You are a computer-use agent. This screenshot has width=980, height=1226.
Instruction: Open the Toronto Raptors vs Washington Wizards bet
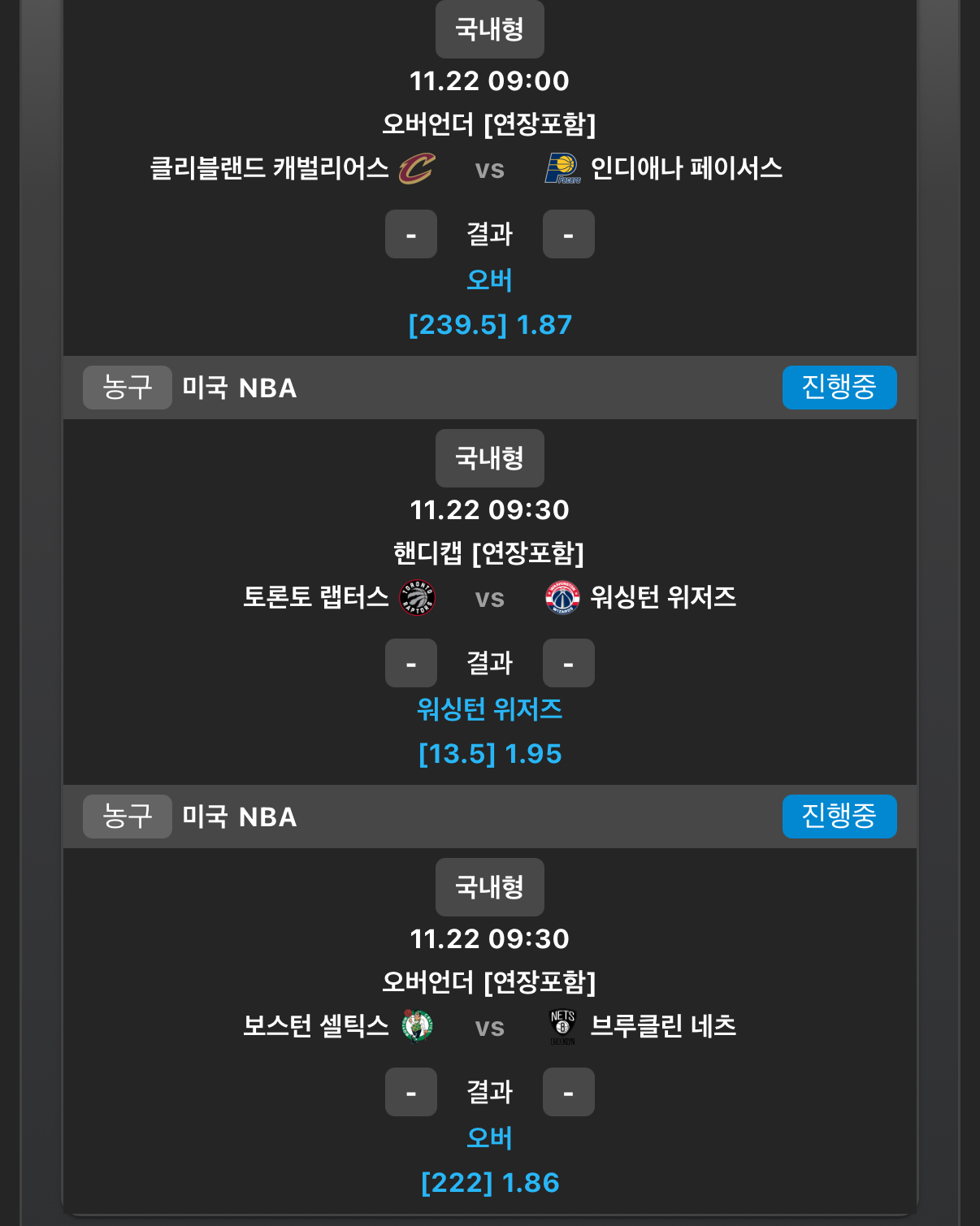coord(489,598)
